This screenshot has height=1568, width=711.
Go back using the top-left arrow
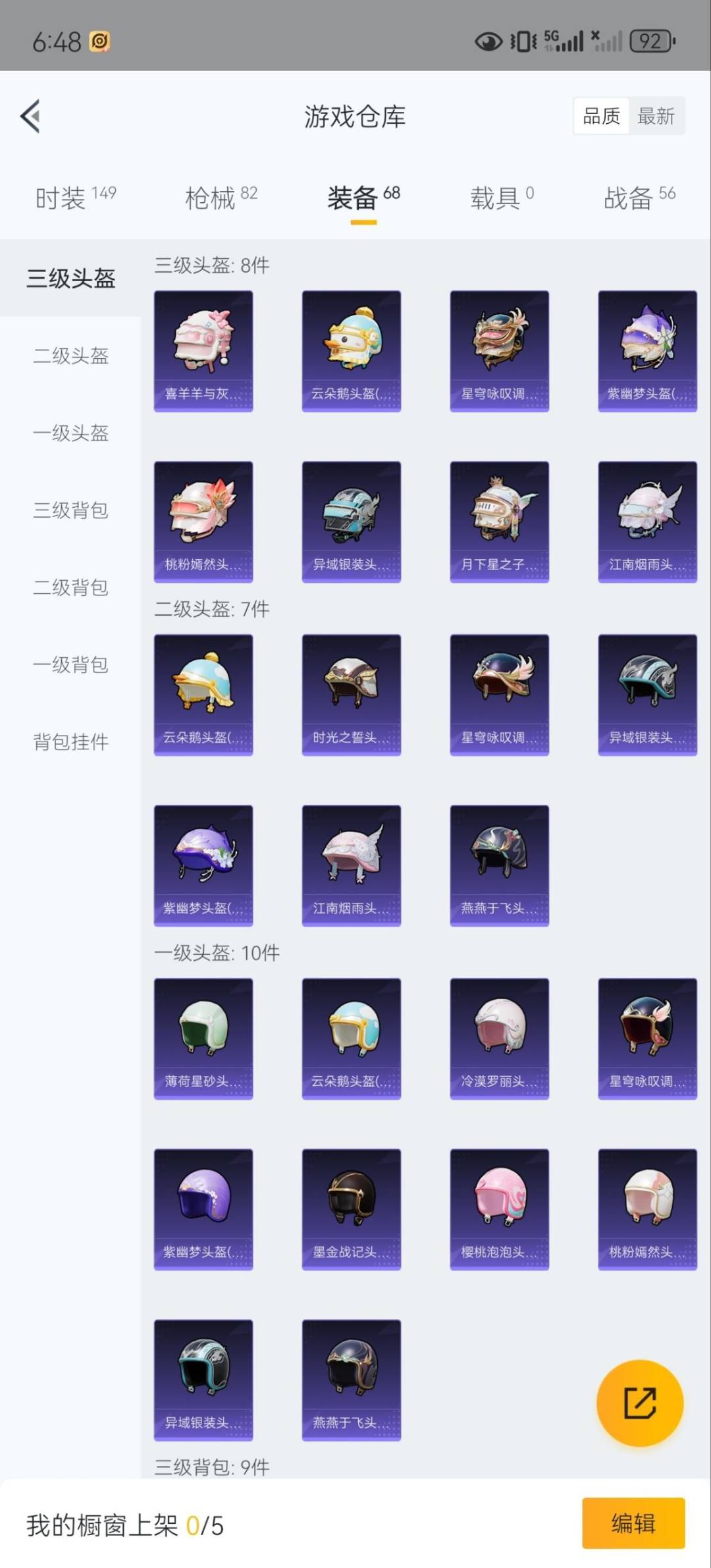coord(30,117)
